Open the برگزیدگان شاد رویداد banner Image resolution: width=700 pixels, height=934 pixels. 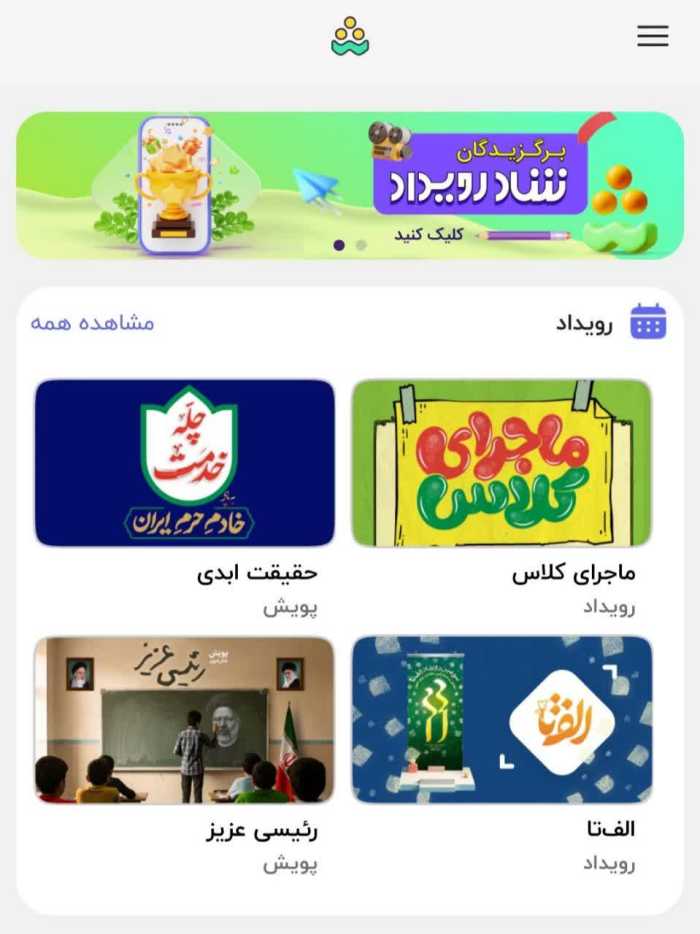click(350, 185)
